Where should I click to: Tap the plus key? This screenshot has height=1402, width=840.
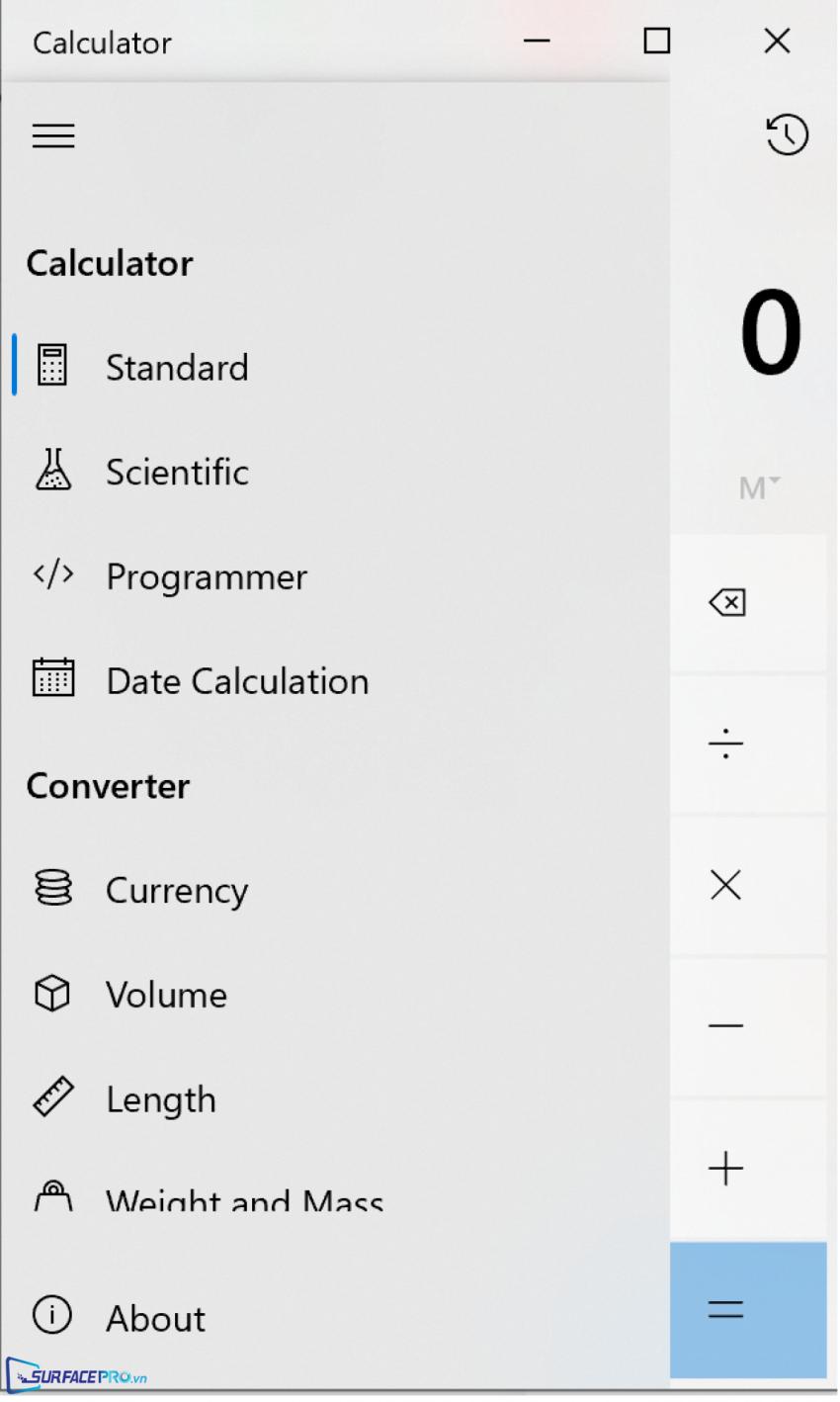coord(748,1169)
